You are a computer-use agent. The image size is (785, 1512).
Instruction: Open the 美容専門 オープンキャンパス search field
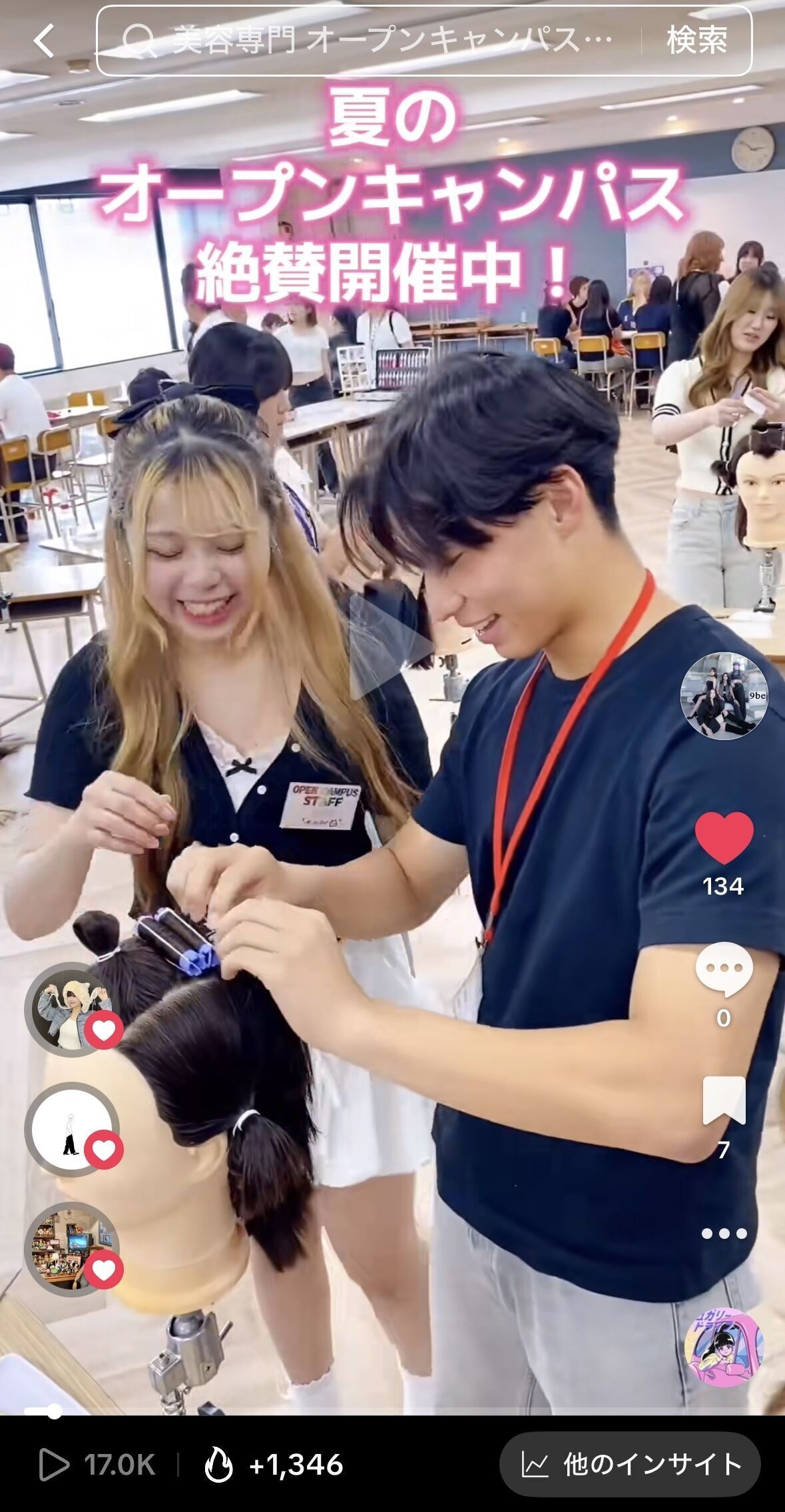pos(373,41)
